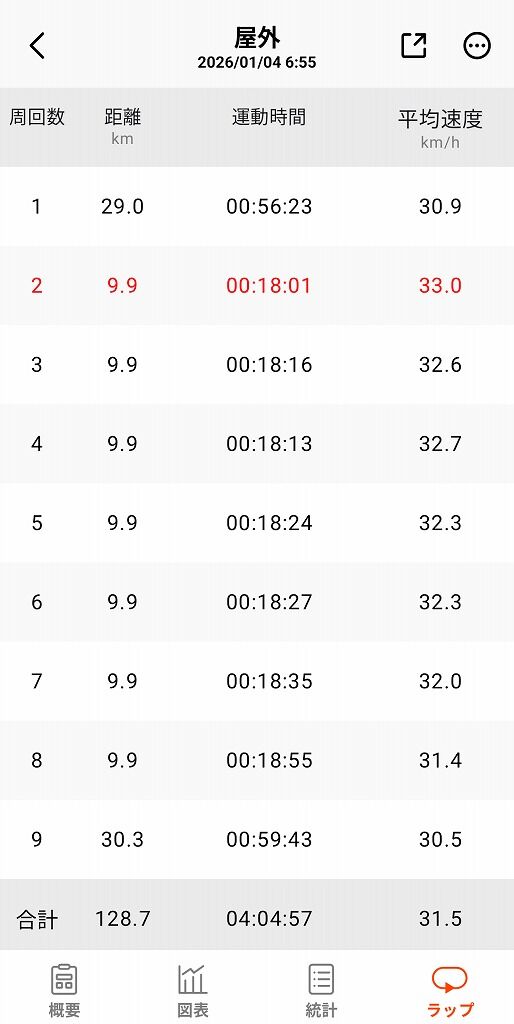Go back using the arrow icon
The width and height of the screenshot is (514, 1024).
point(37,46)
